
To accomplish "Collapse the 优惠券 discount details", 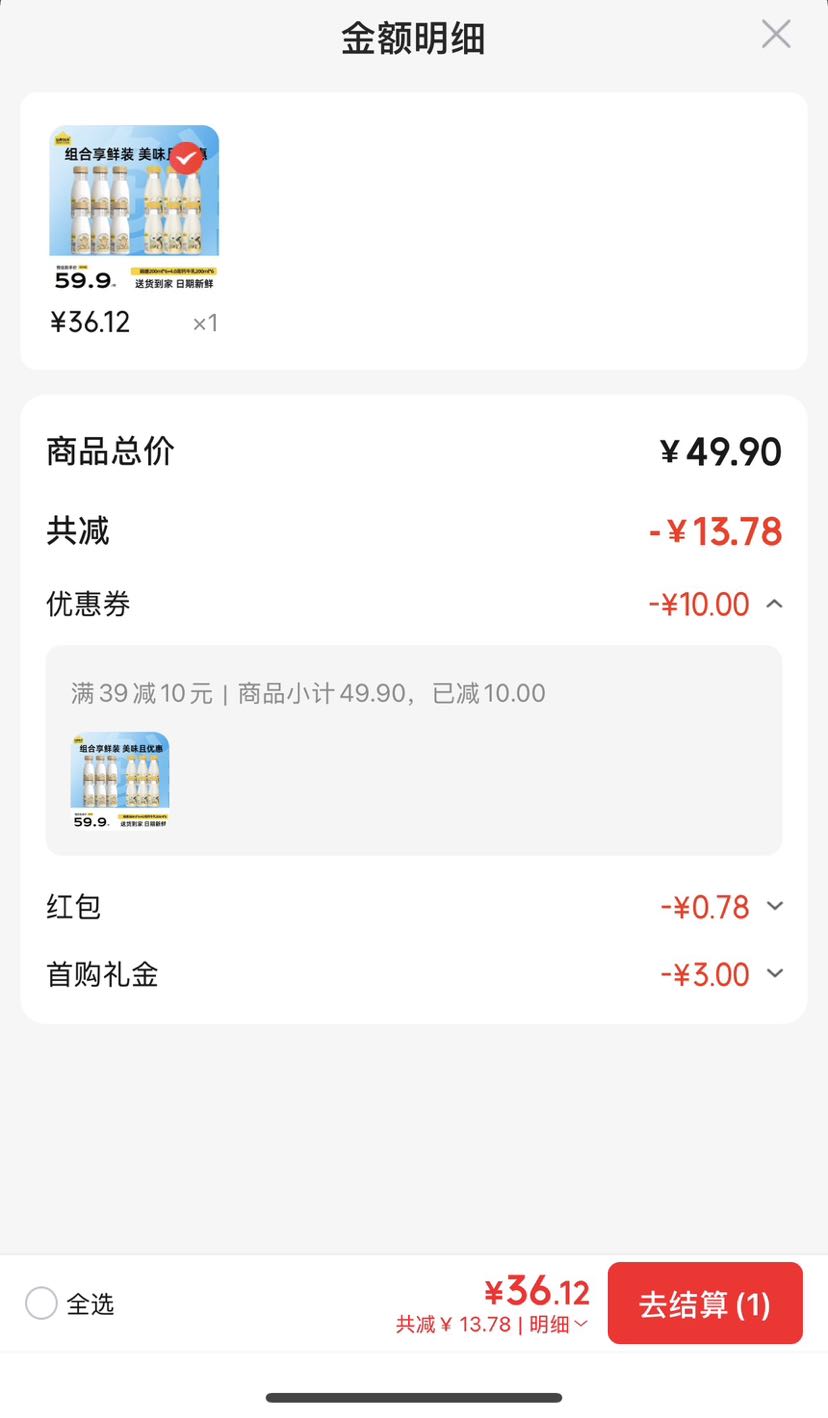I will click(774, 604).
